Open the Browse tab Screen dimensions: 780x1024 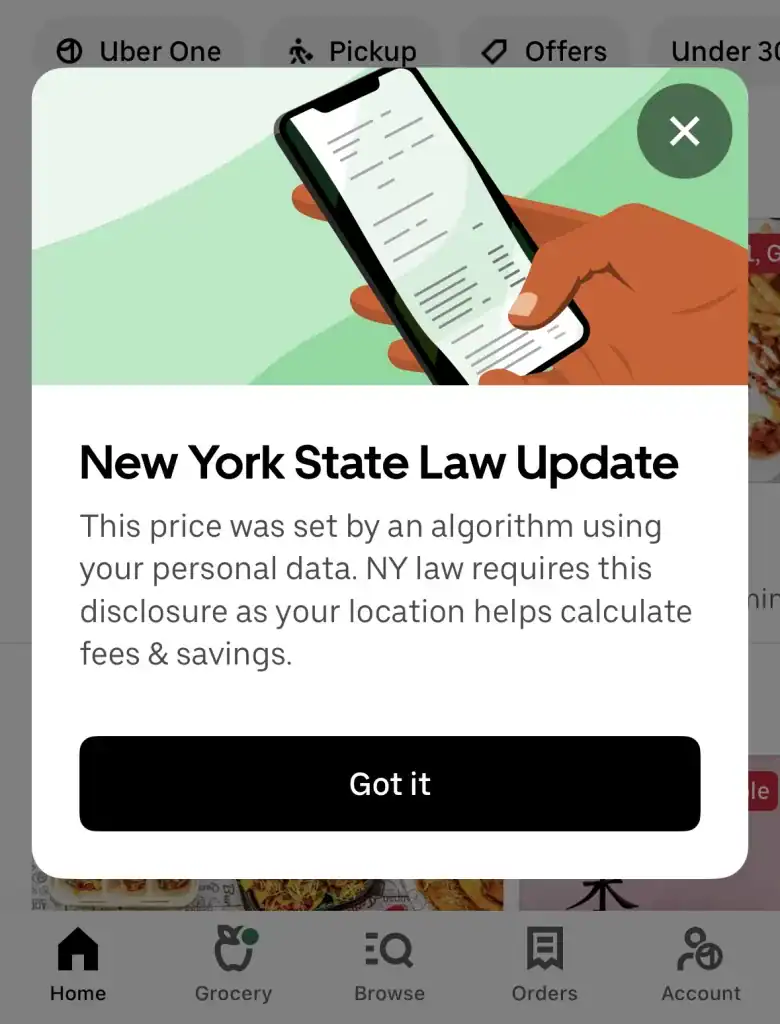click(x=389, y=965)
